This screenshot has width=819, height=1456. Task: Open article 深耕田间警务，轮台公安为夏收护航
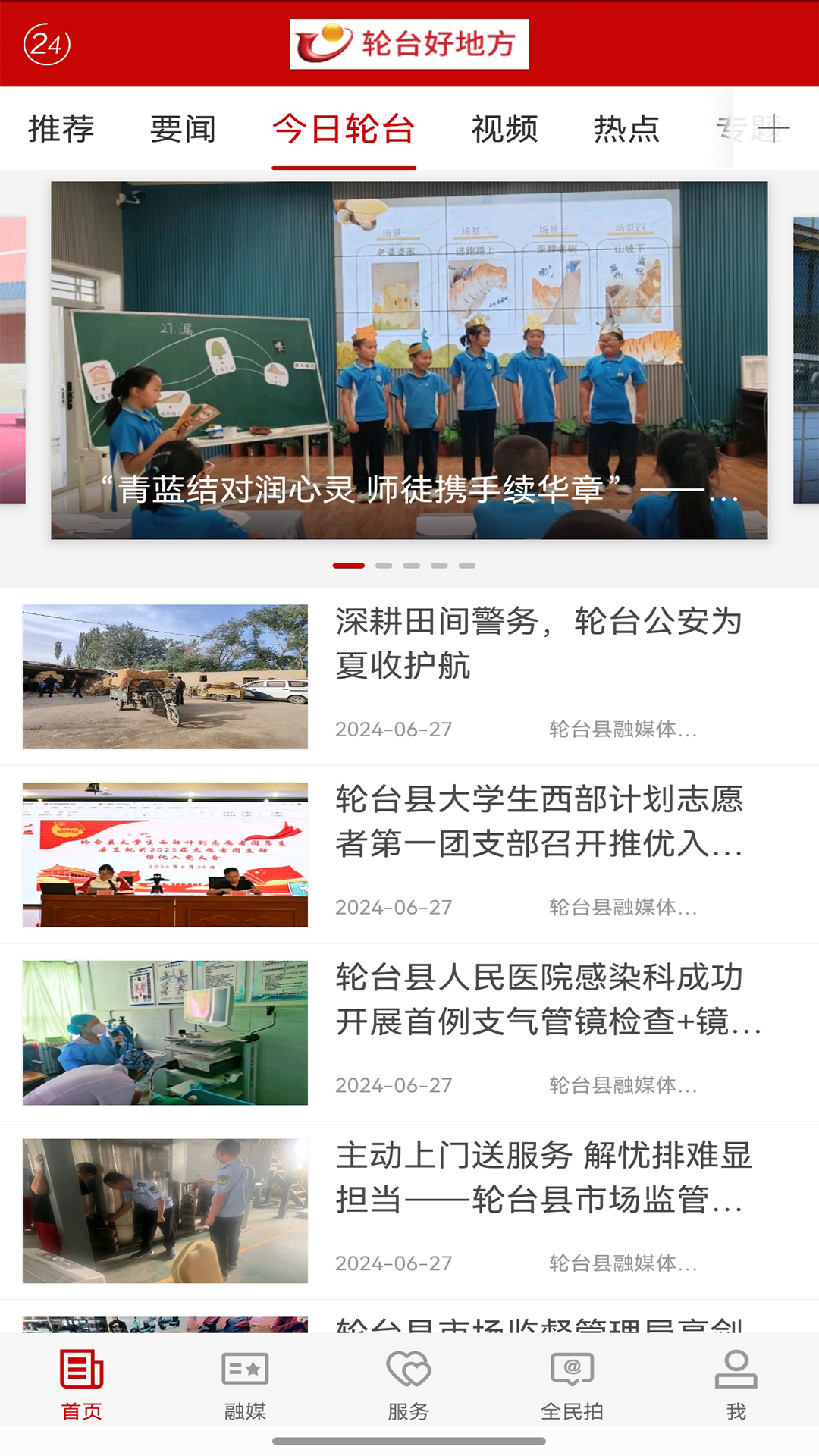pos(538,643)
